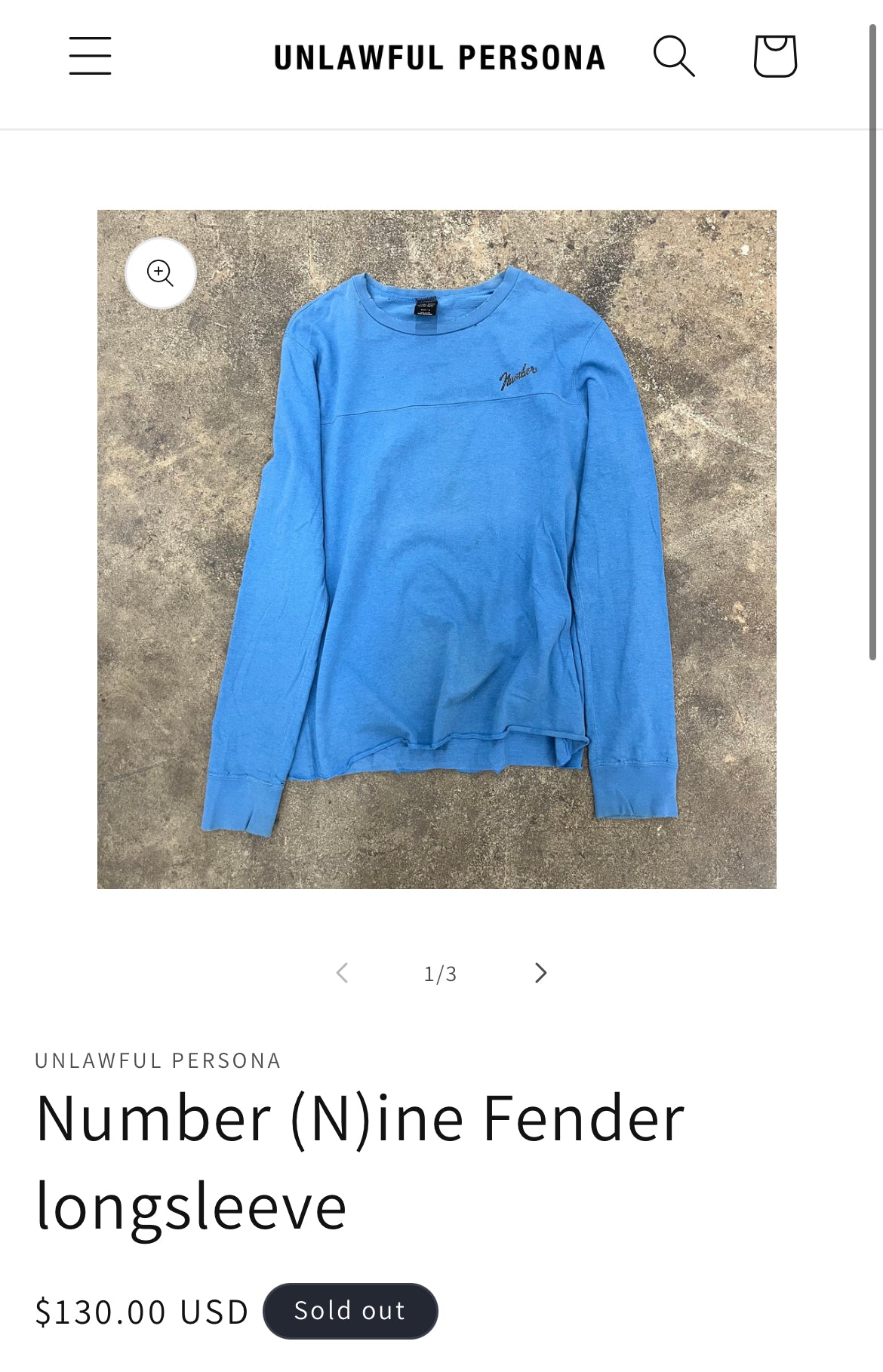883x1372 pixels.
Task: Go to Unlawful Persona home page
Action: pos(439,58)
